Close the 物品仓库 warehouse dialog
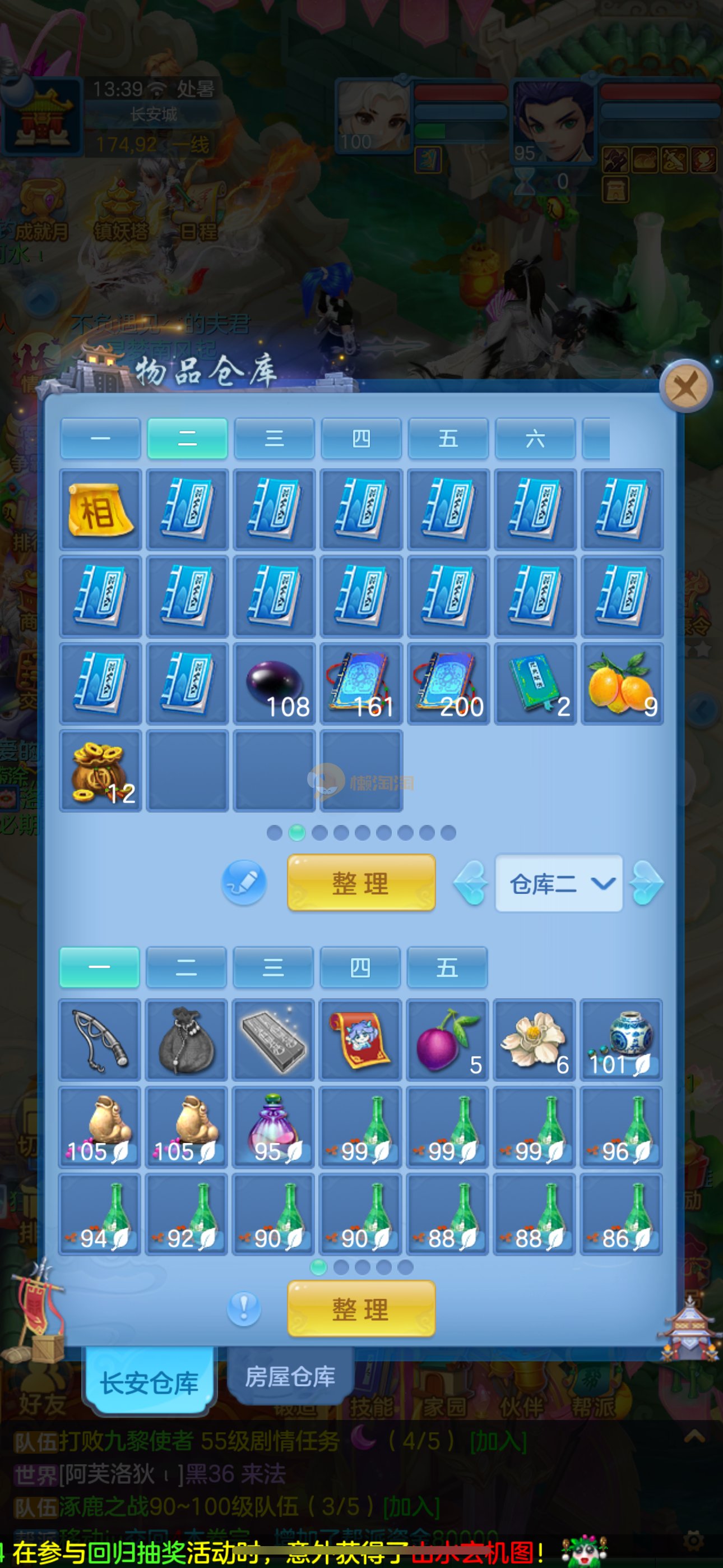 tap(685, 386)
